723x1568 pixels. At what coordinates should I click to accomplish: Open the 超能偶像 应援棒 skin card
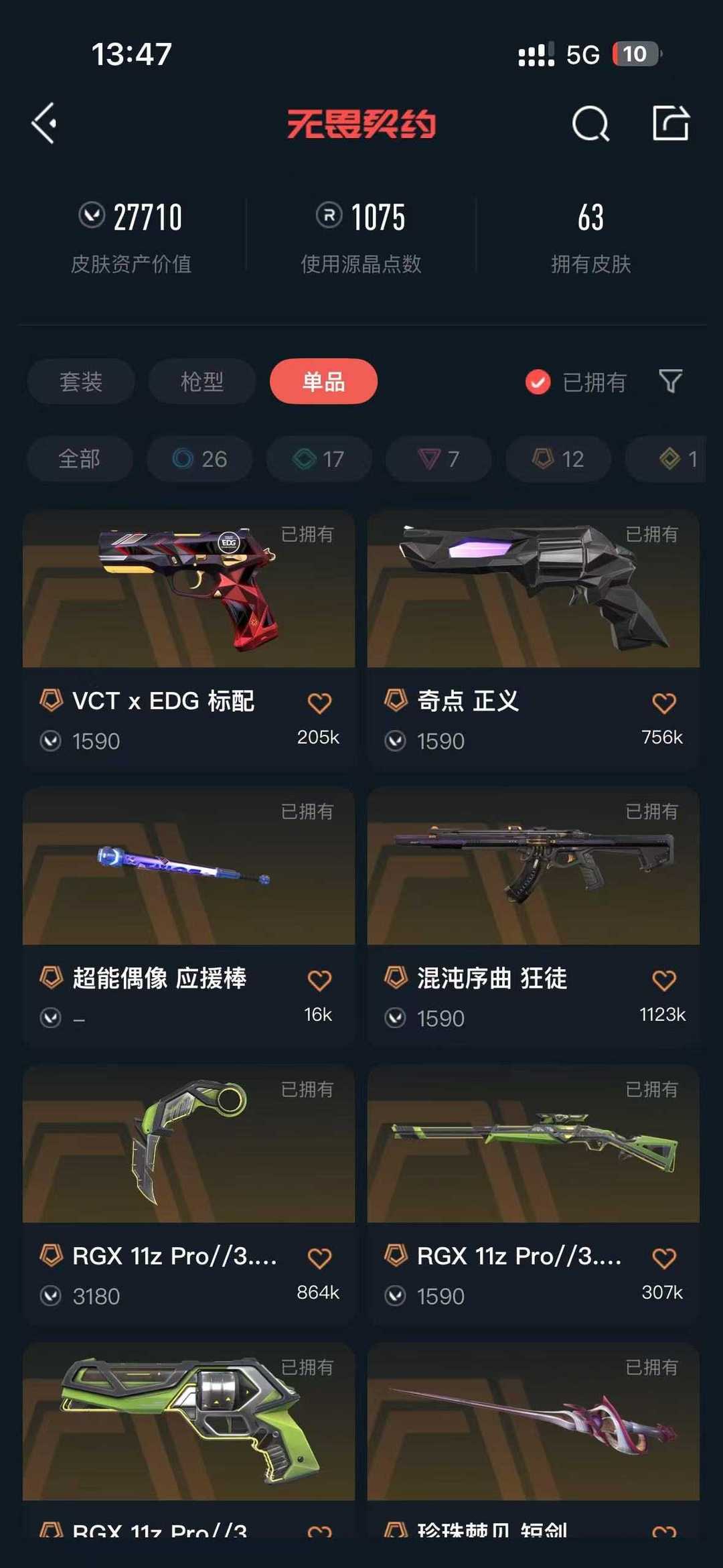(x=189, y=867)
